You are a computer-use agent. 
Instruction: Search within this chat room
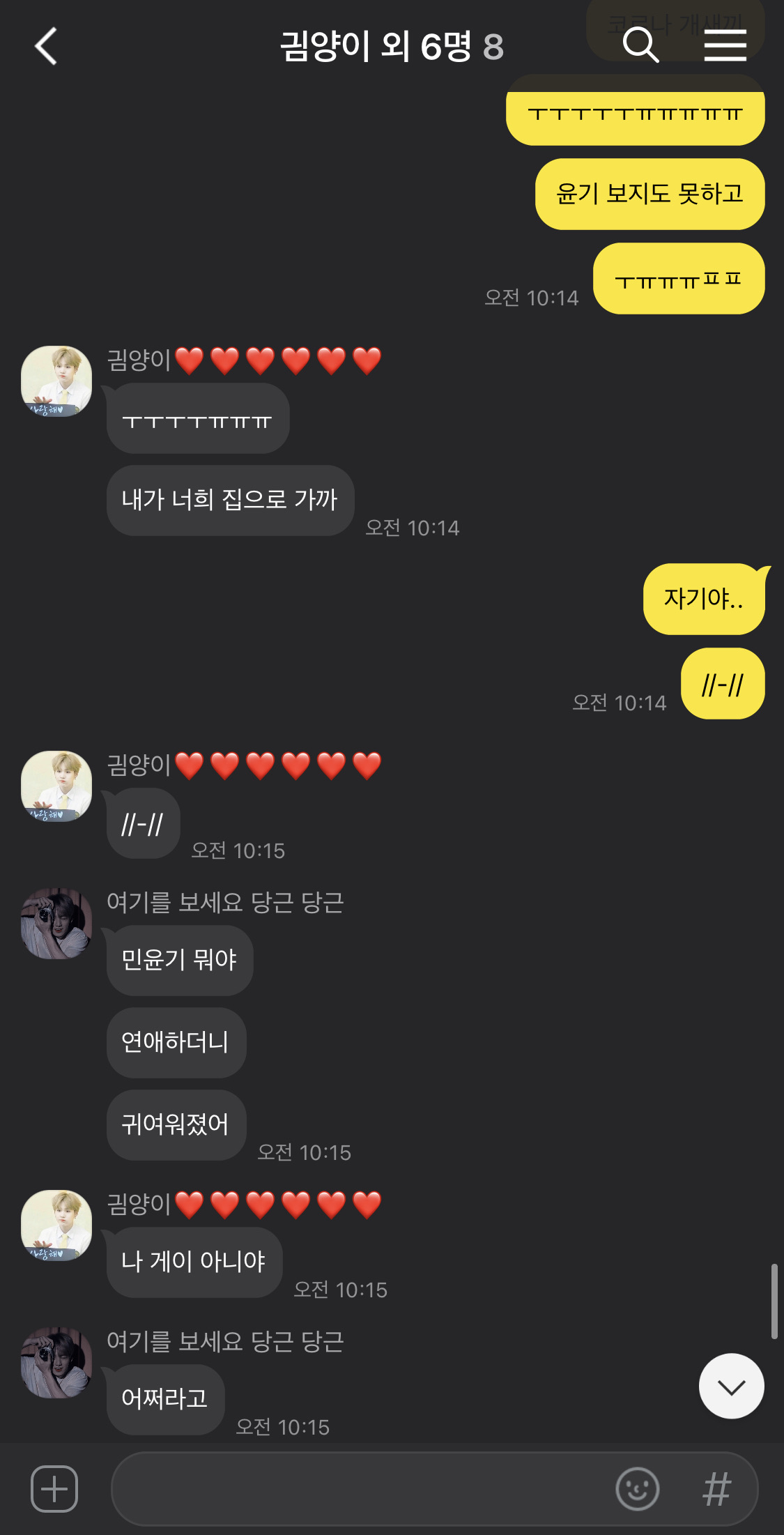[640, 46]
